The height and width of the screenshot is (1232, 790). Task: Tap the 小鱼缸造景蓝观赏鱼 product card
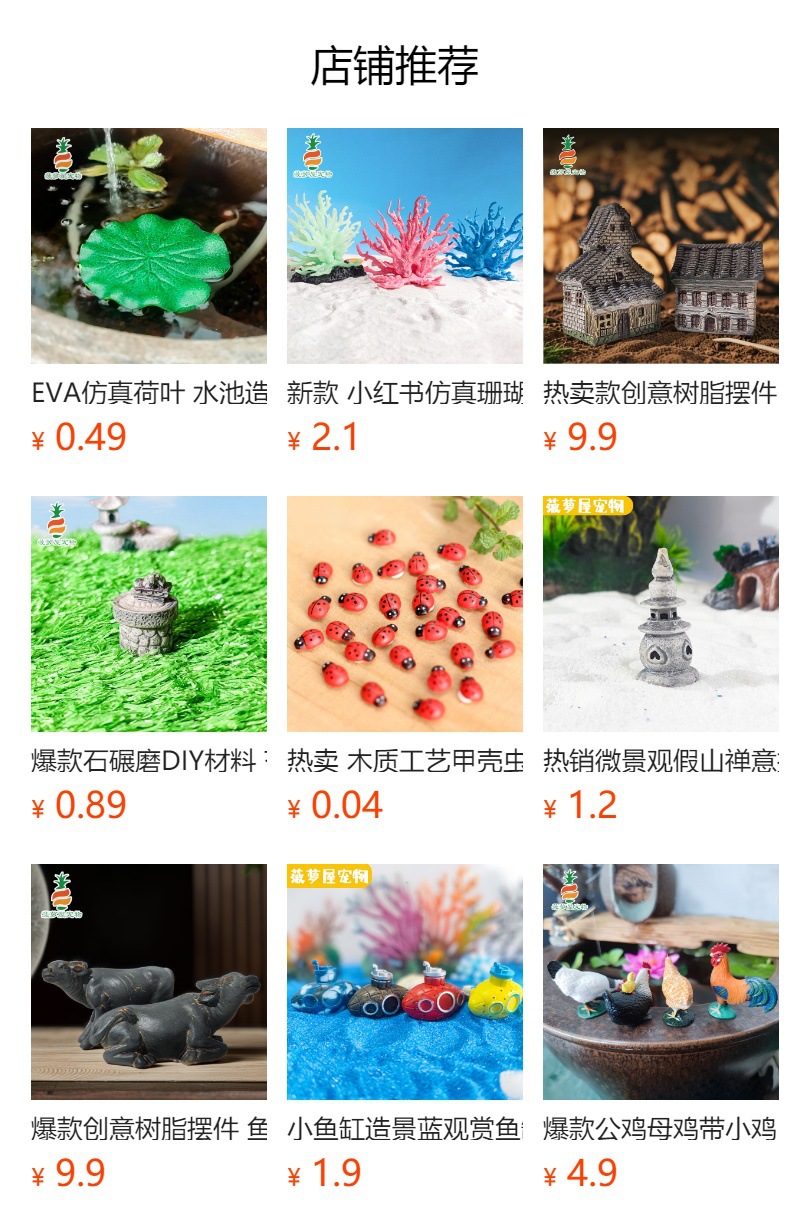click(x=405, y=1028)
